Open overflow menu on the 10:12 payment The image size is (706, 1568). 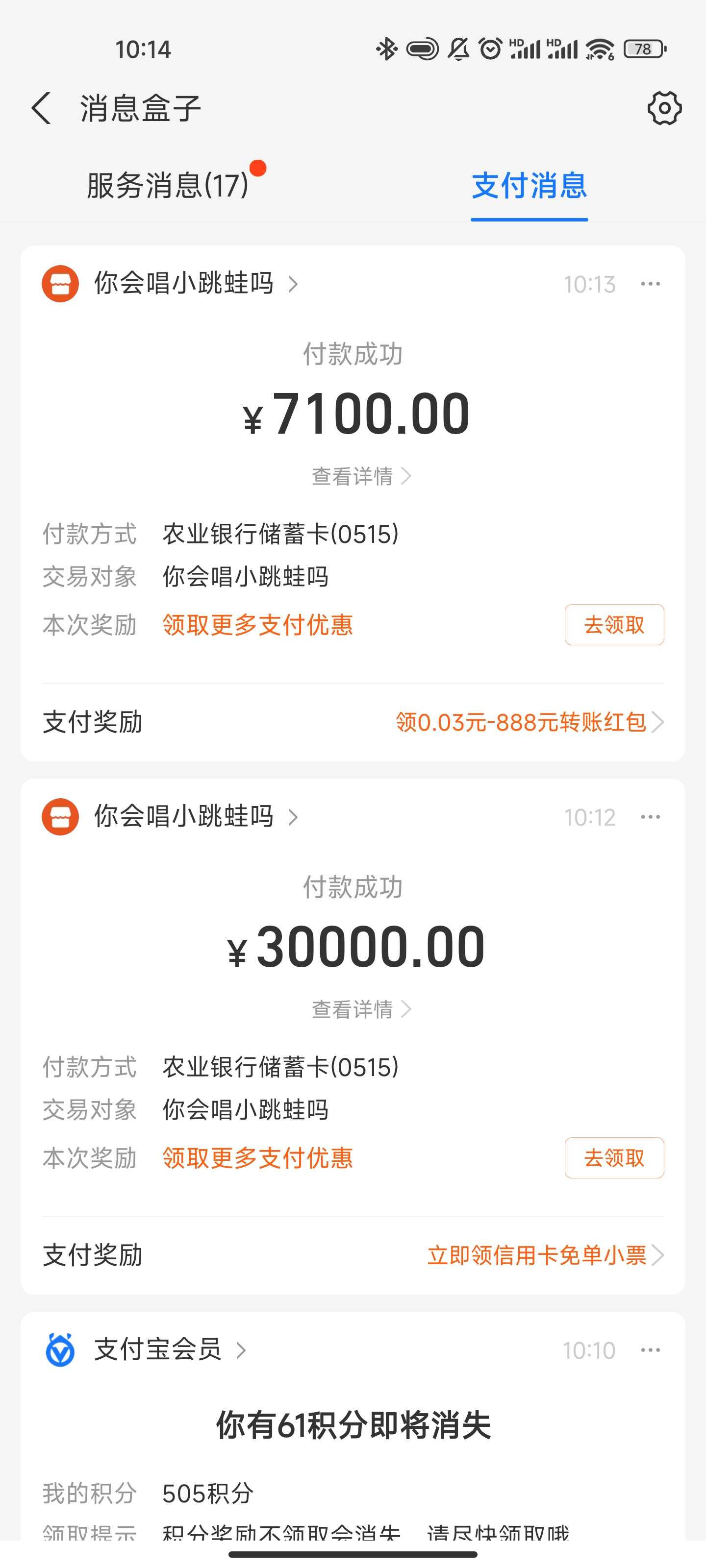(x=650, y=817)
